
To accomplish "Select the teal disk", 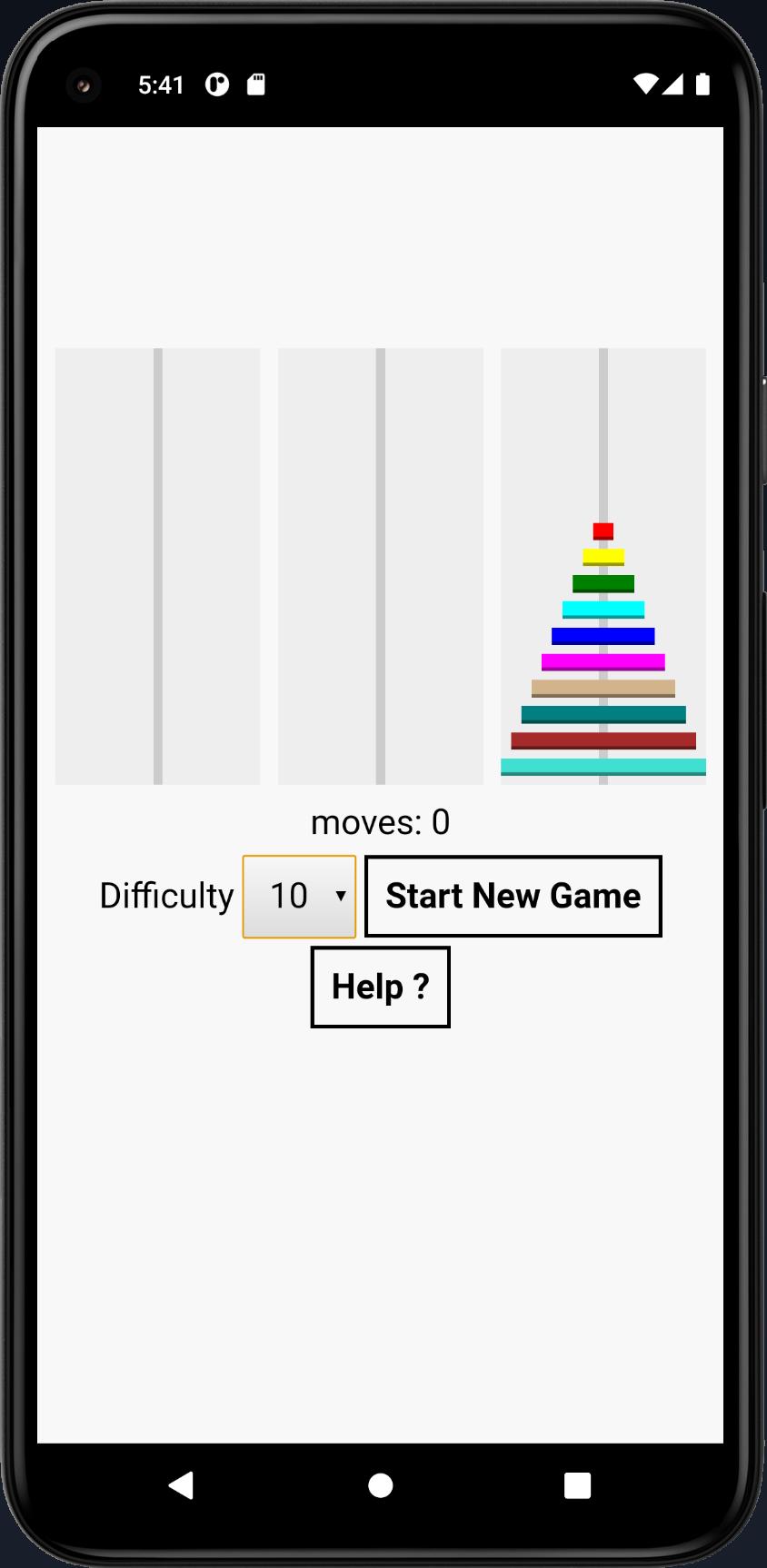I will click(x=603, y=711).
